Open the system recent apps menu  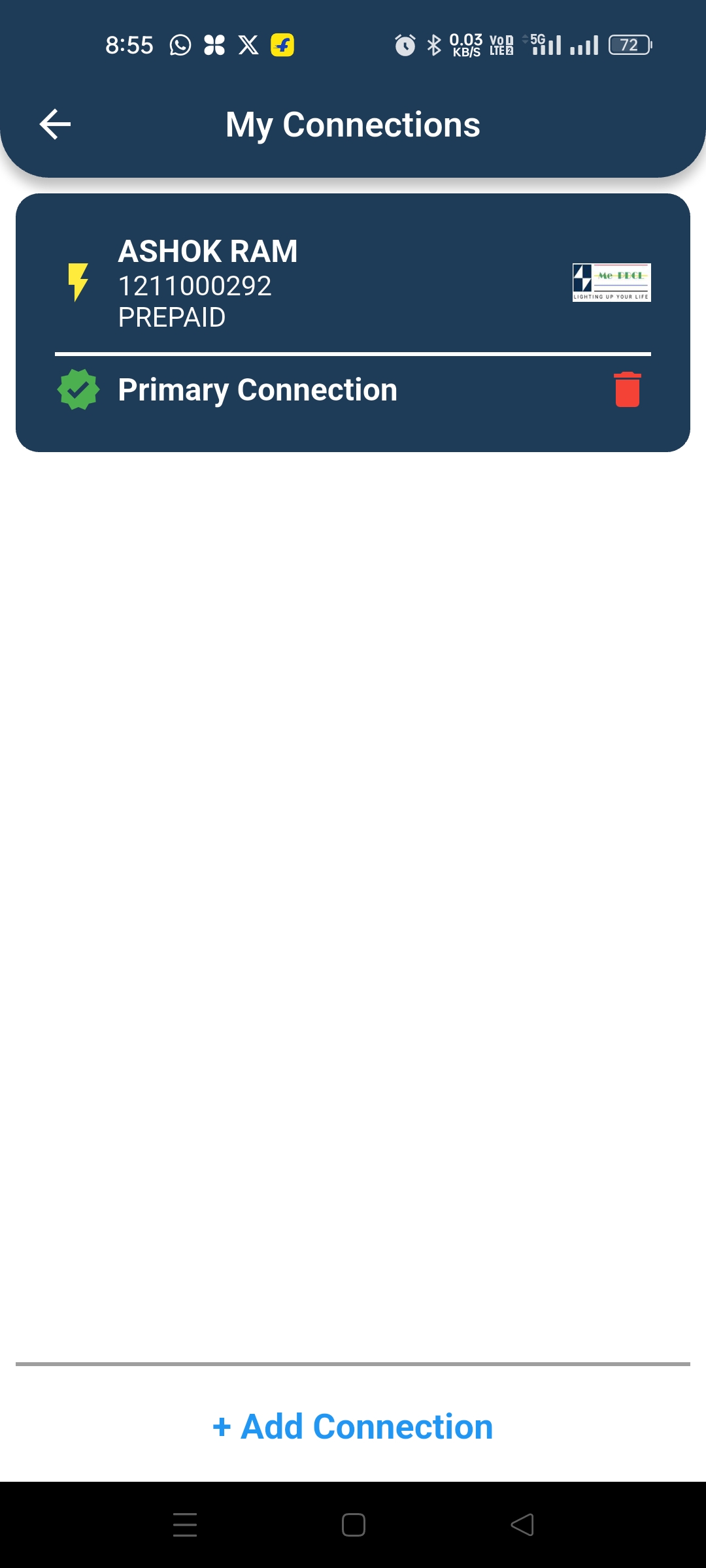pyautogui.click(x=185, y=1525)
